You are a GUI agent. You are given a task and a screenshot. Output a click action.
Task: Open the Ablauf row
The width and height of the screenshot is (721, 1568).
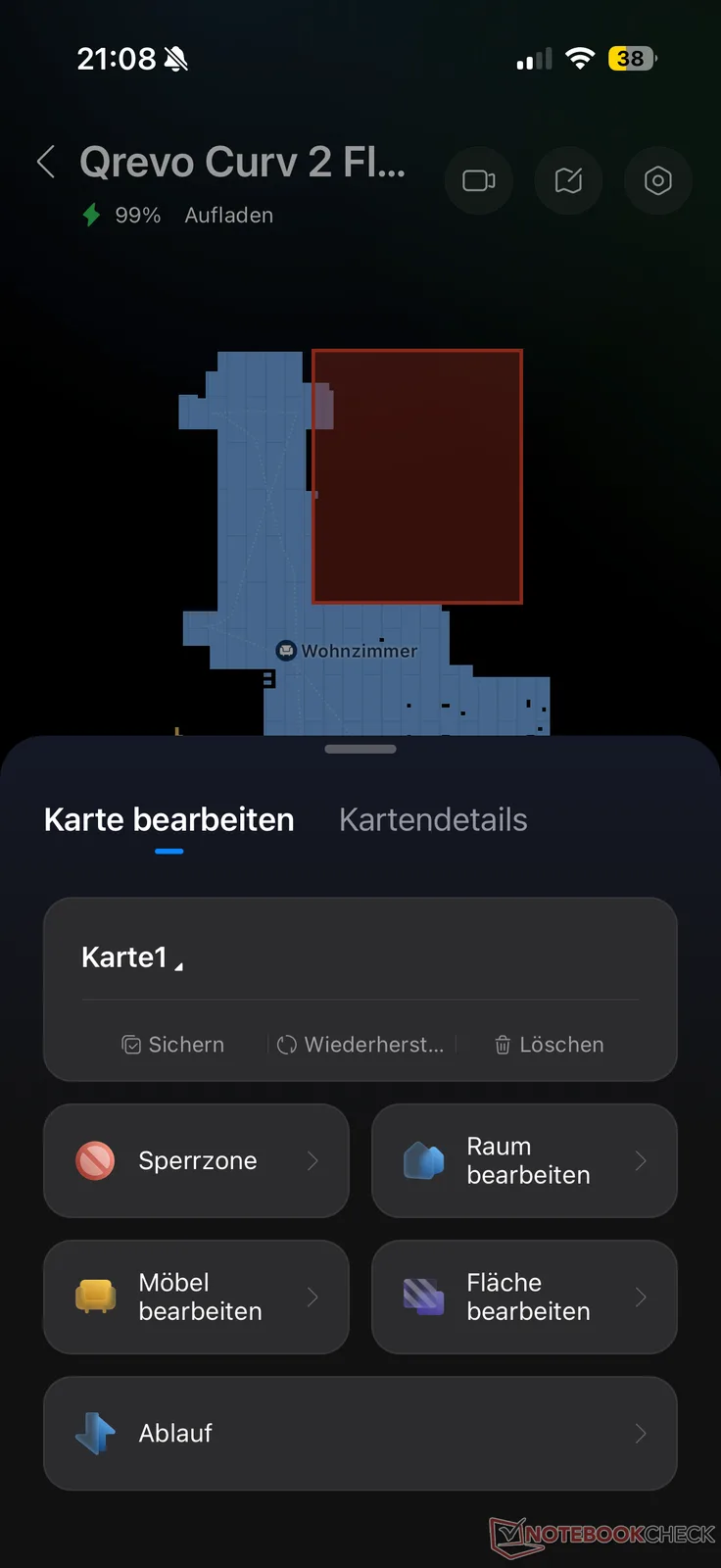click(360, 1433)
